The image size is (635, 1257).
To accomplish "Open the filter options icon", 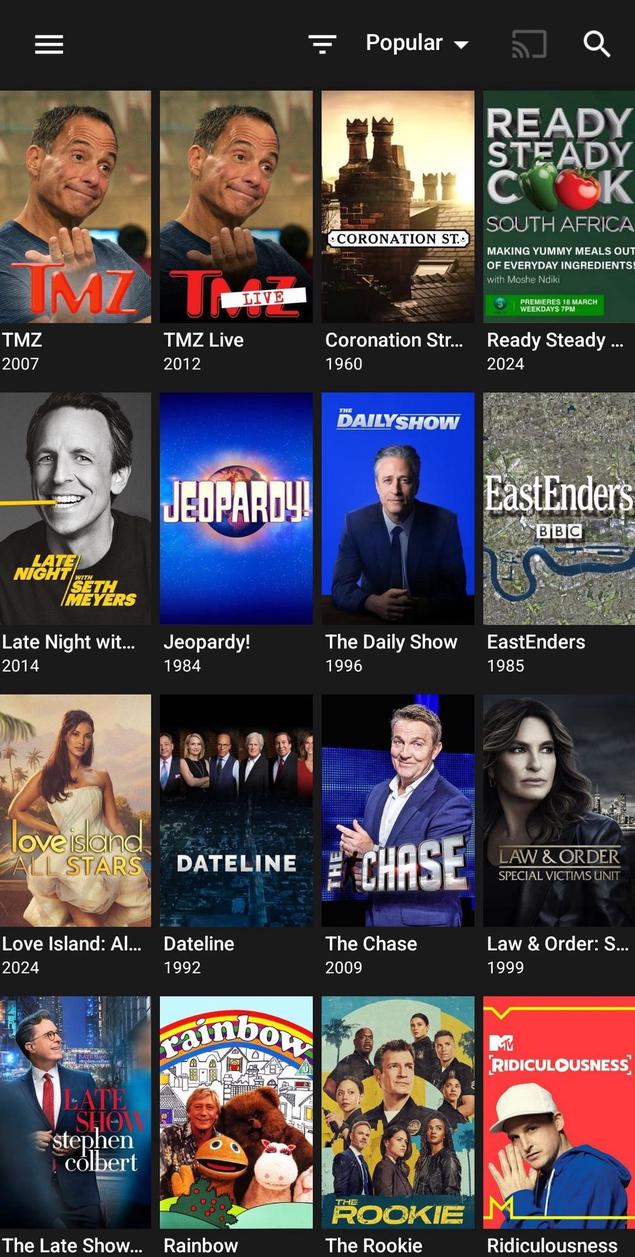I will point(322,44).
